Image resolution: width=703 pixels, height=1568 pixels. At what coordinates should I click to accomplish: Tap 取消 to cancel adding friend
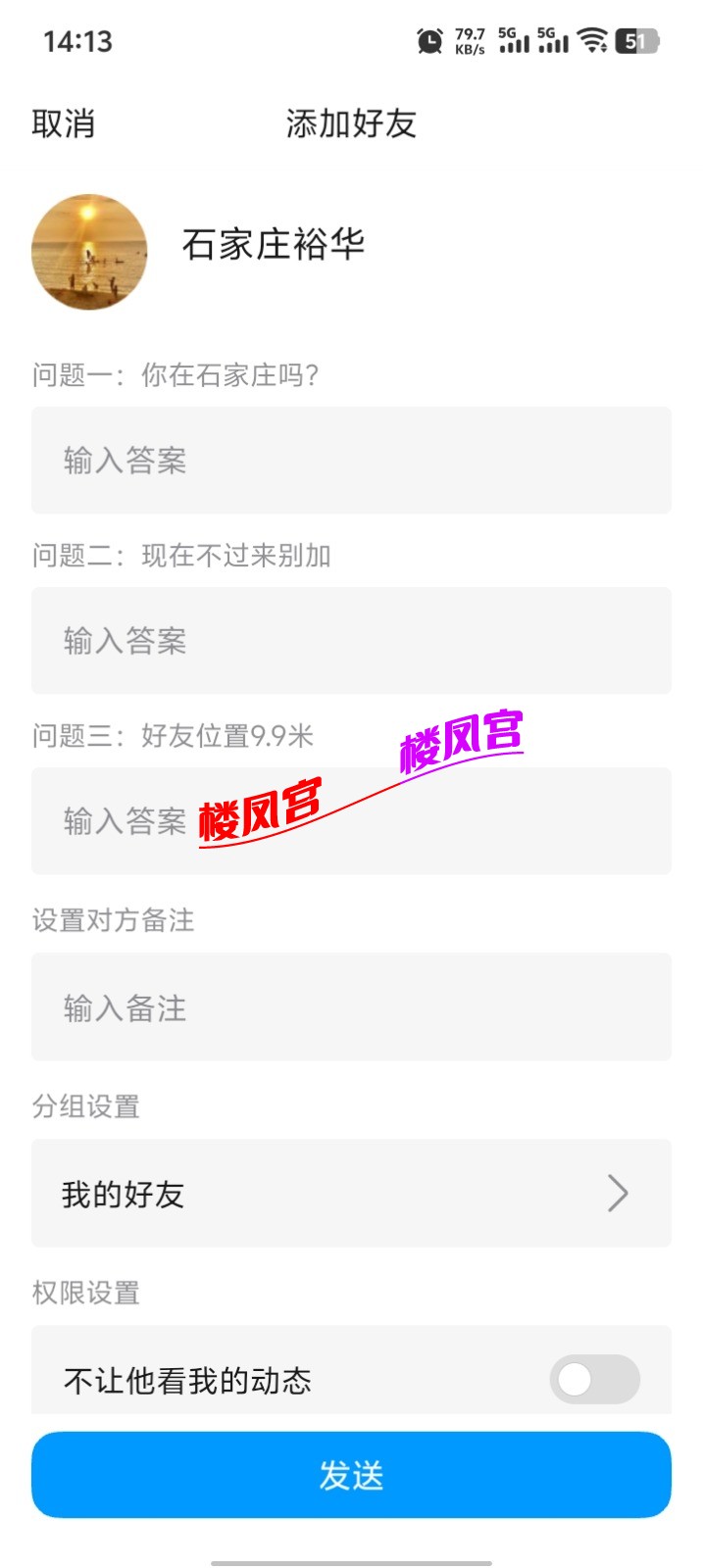tap(63, 124)
